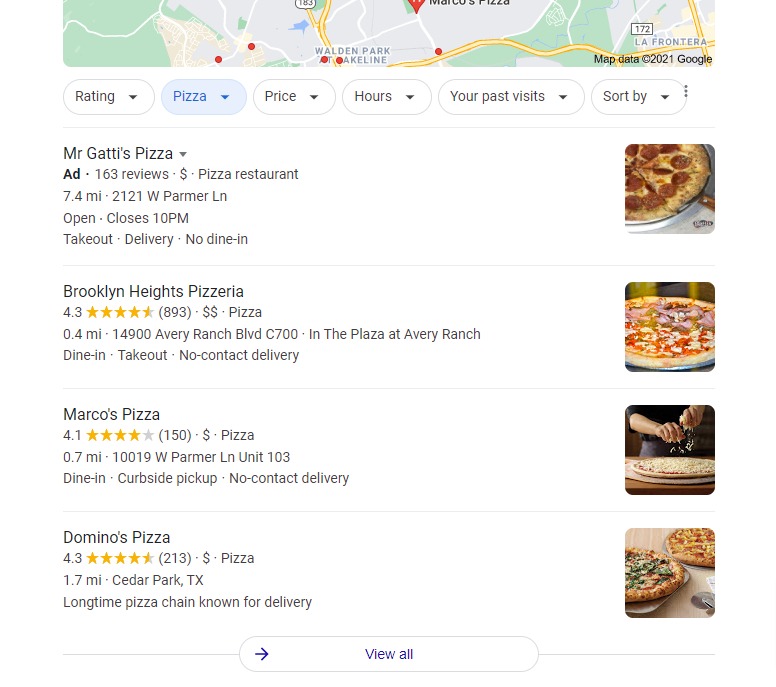Open the Hours filter dropdown
776x687 pixels.
[x=386, y=97]
